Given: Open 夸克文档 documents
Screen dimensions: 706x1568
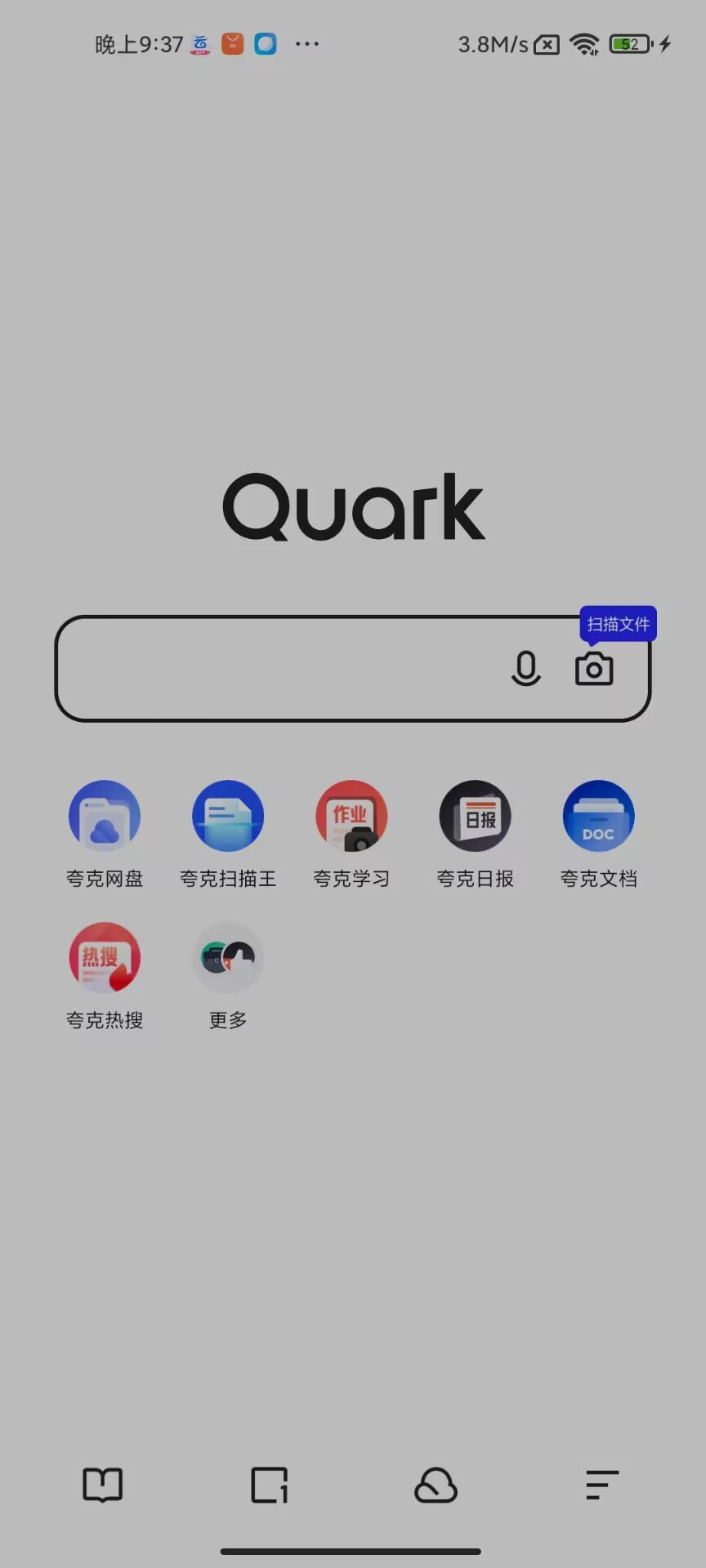Looking at the screenshot, I should (x=598, y=817).
